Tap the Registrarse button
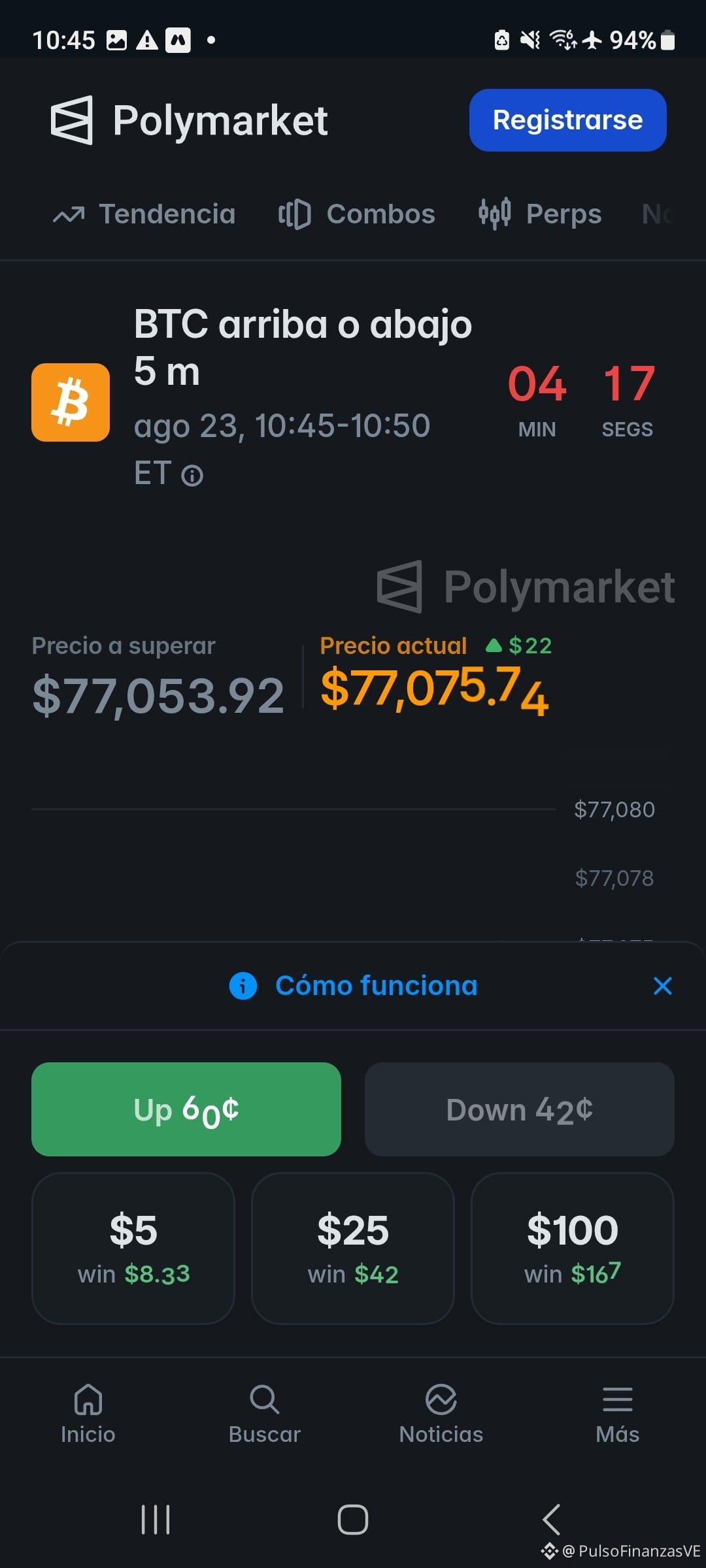 pyautogui.click(x=567, y=120)
